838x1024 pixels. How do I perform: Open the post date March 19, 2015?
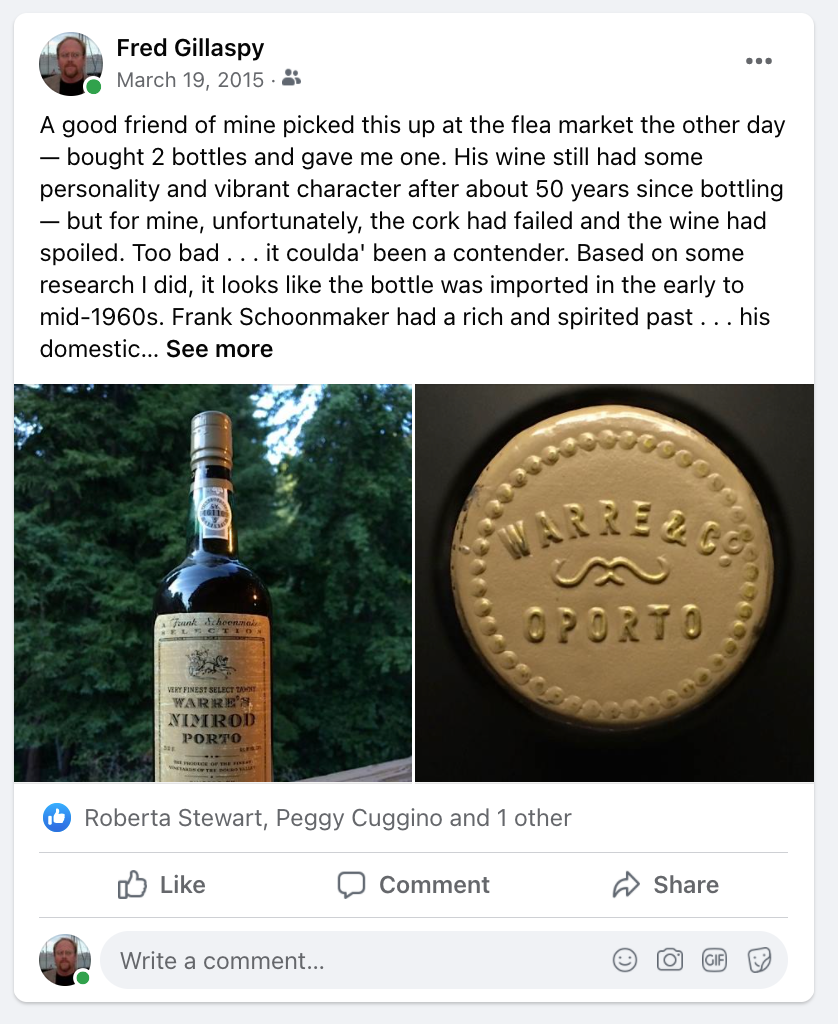[x=190, y=79]
